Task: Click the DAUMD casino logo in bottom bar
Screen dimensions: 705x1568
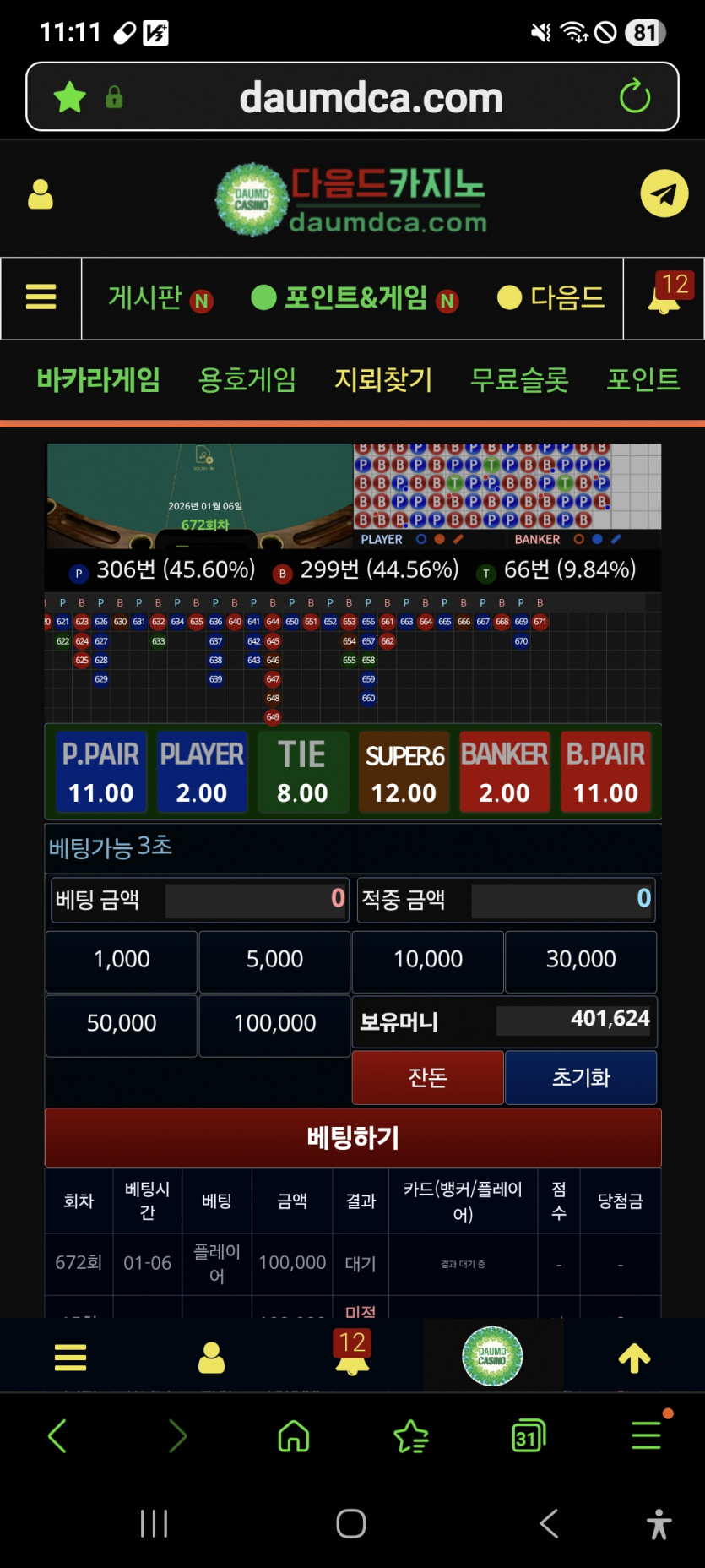Action: point(494,1356)
